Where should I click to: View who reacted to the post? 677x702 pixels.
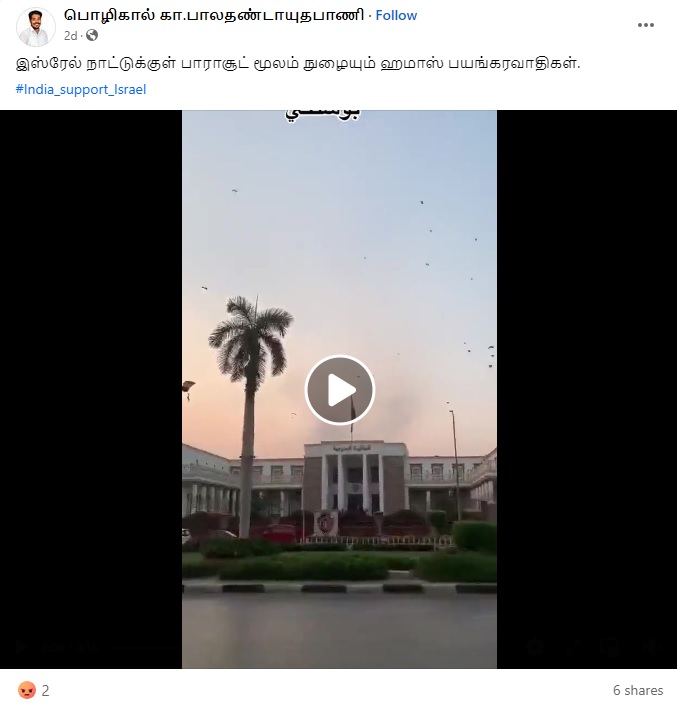[x=33, y=690]
